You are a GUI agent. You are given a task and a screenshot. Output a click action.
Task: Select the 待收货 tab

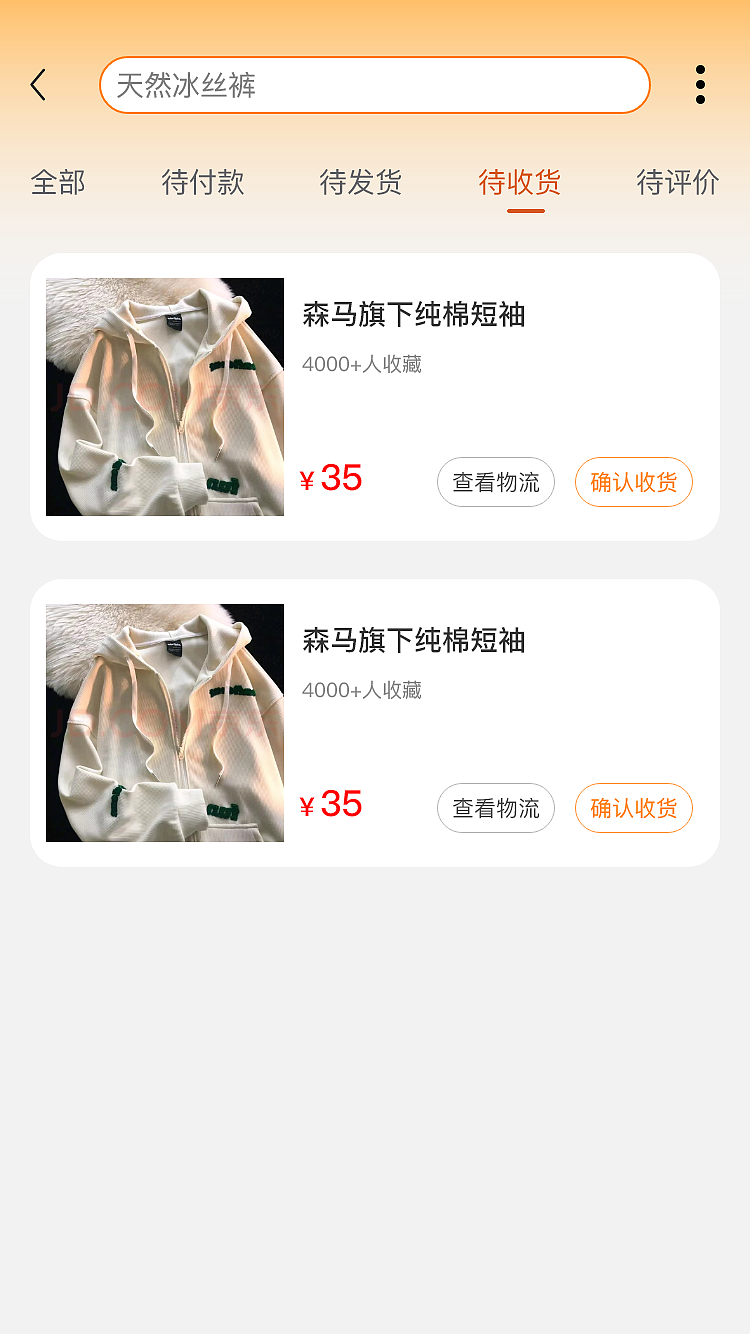tap(520, 183)
